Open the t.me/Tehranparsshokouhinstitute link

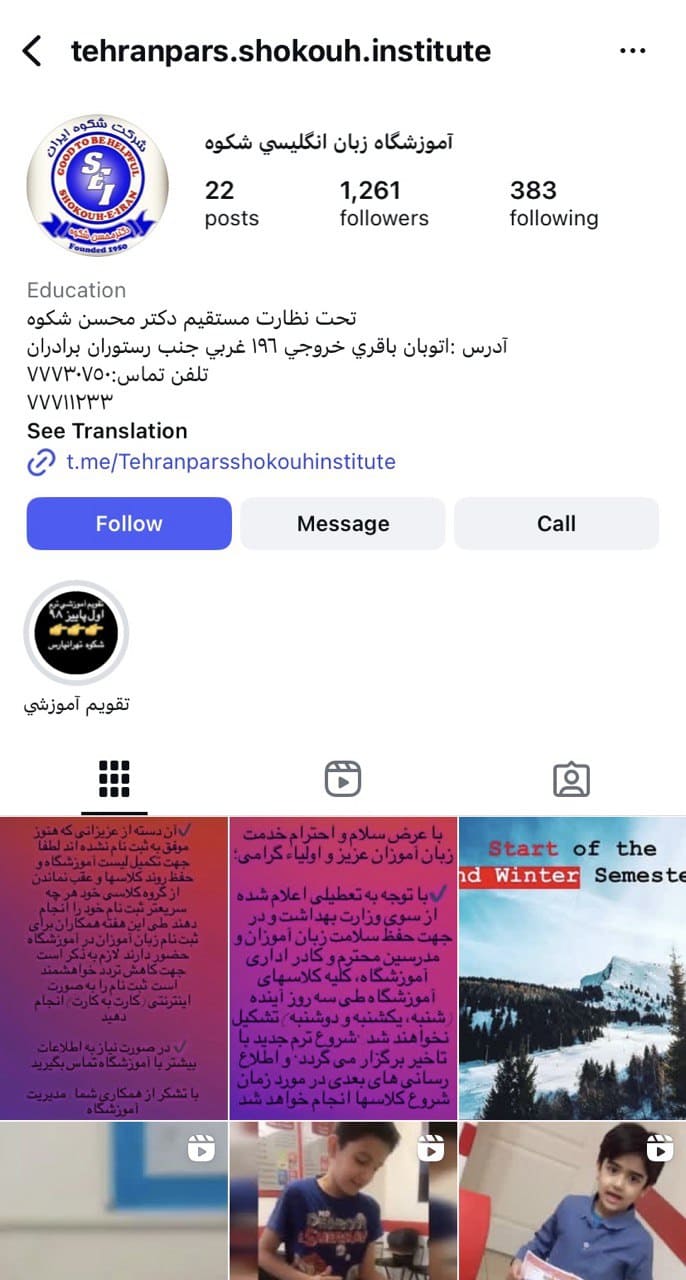(x=230, y=462)
